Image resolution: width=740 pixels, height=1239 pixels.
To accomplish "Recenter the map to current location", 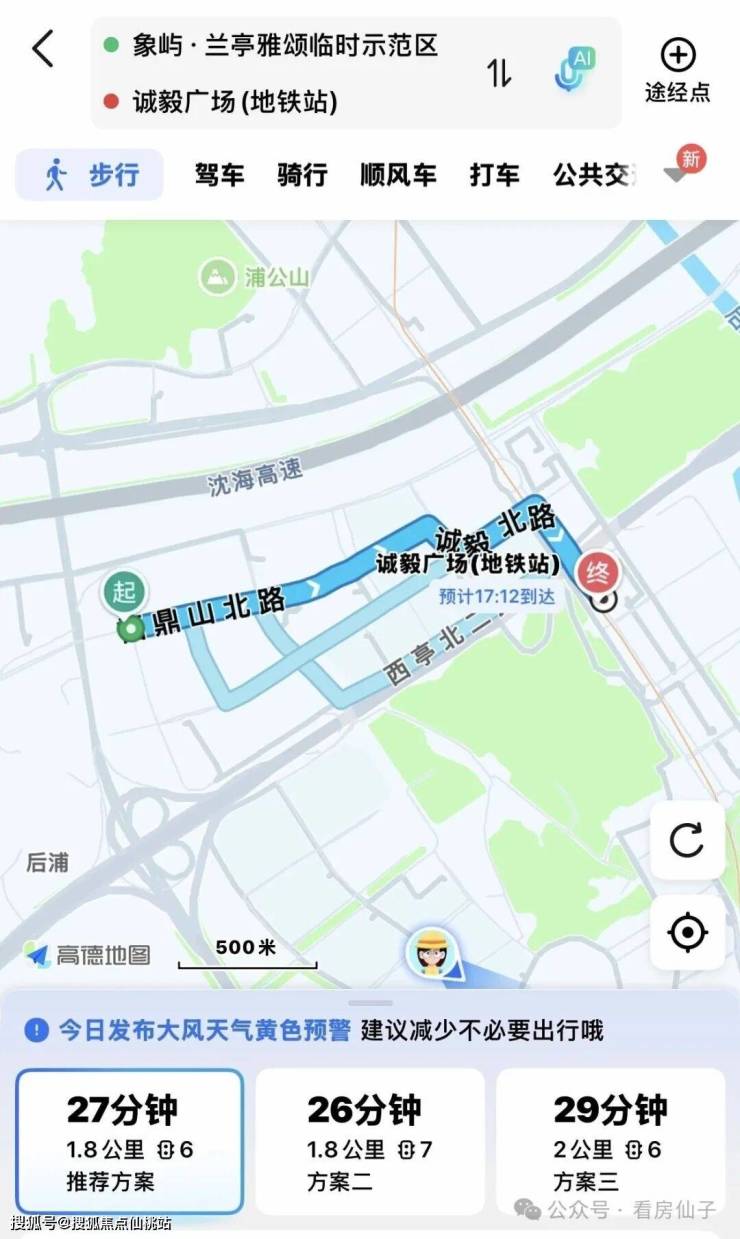I will (x=687, y=933).
